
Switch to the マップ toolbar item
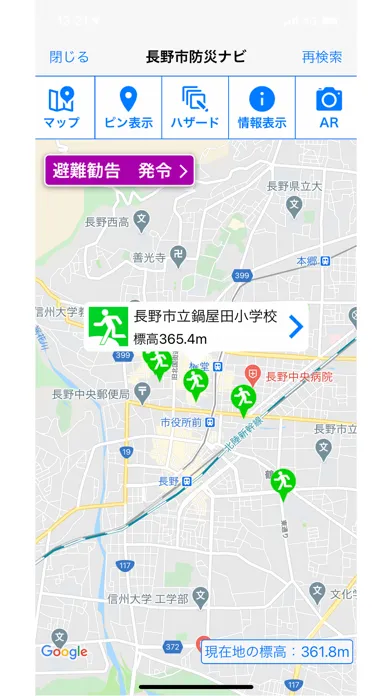click(x=62, y=107)
